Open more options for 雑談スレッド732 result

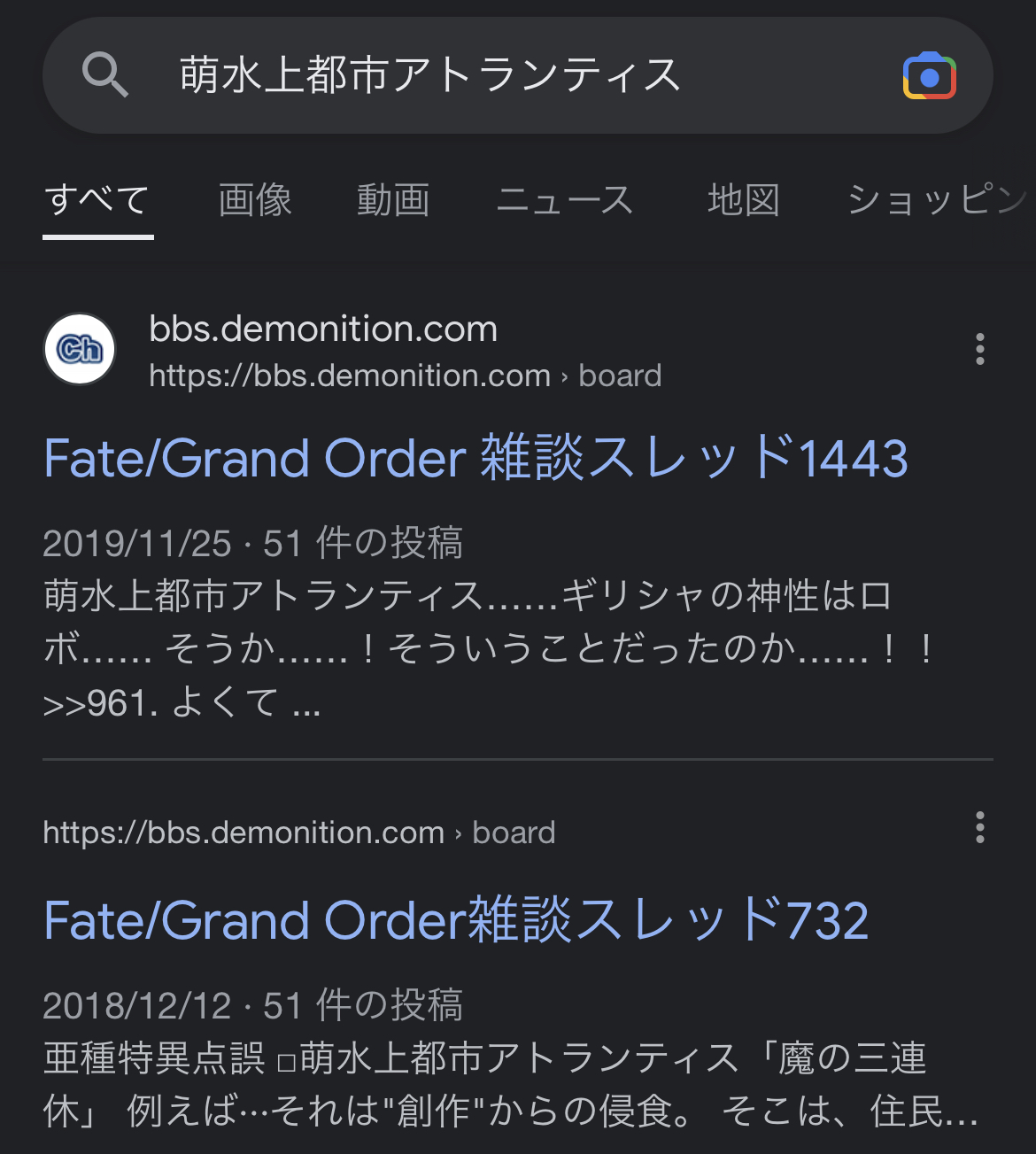pyautogui.click(x=979, y=827)
